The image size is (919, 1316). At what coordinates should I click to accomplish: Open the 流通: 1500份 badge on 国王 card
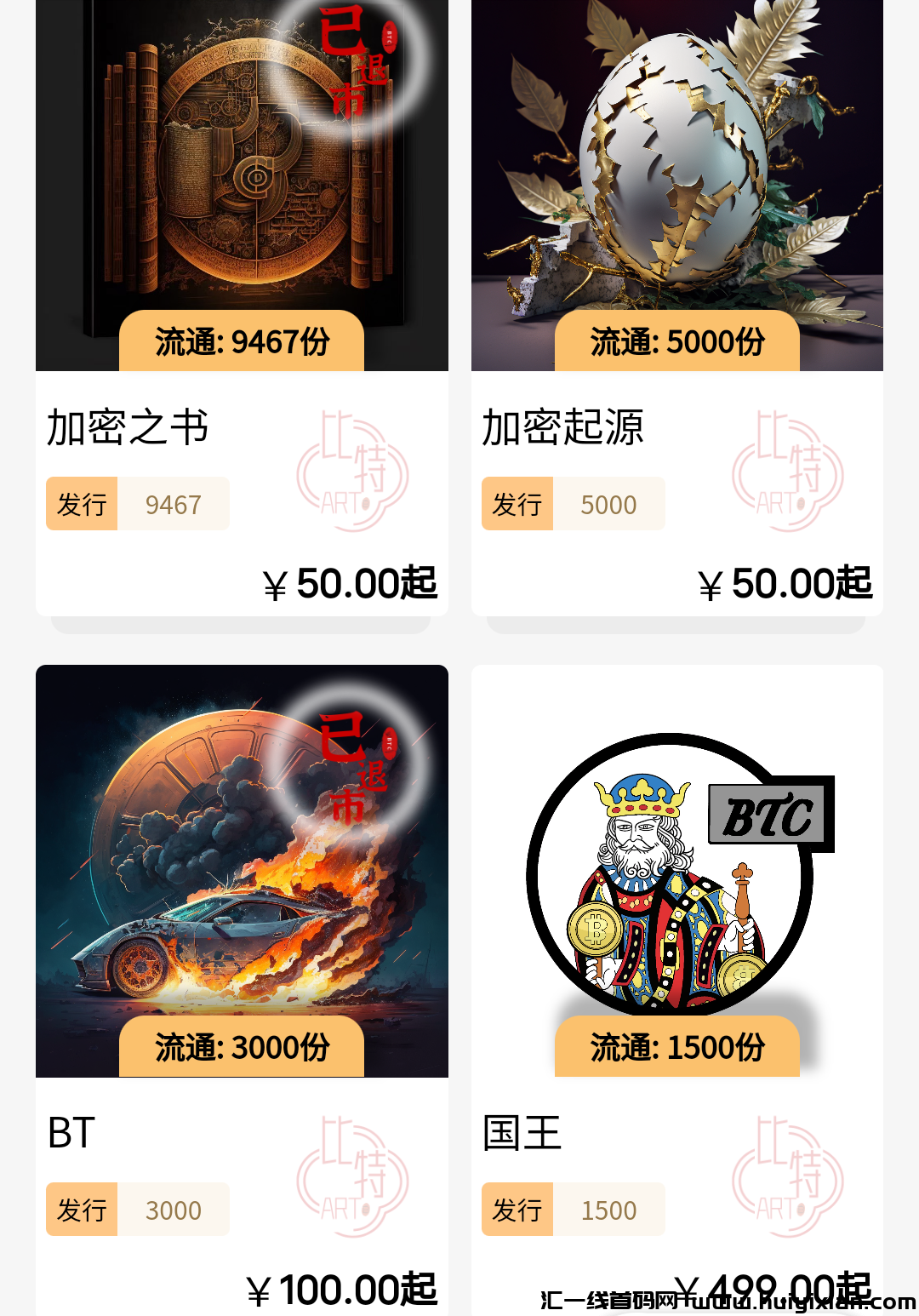[677, 1049]
